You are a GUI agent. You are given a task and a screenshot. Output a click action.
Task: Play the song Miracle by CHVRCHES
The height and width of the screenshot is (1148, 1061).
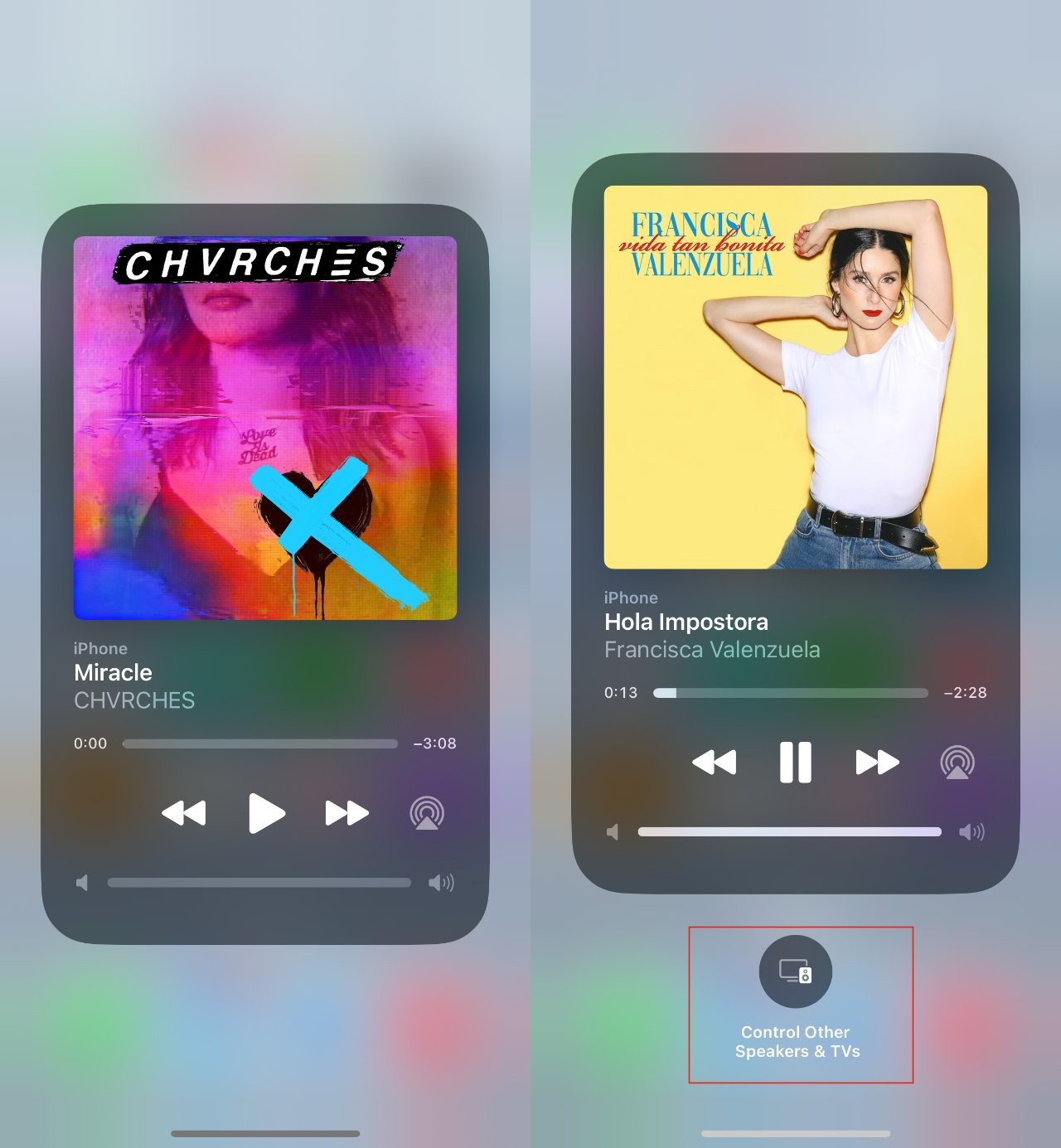(x=266, y=813)
